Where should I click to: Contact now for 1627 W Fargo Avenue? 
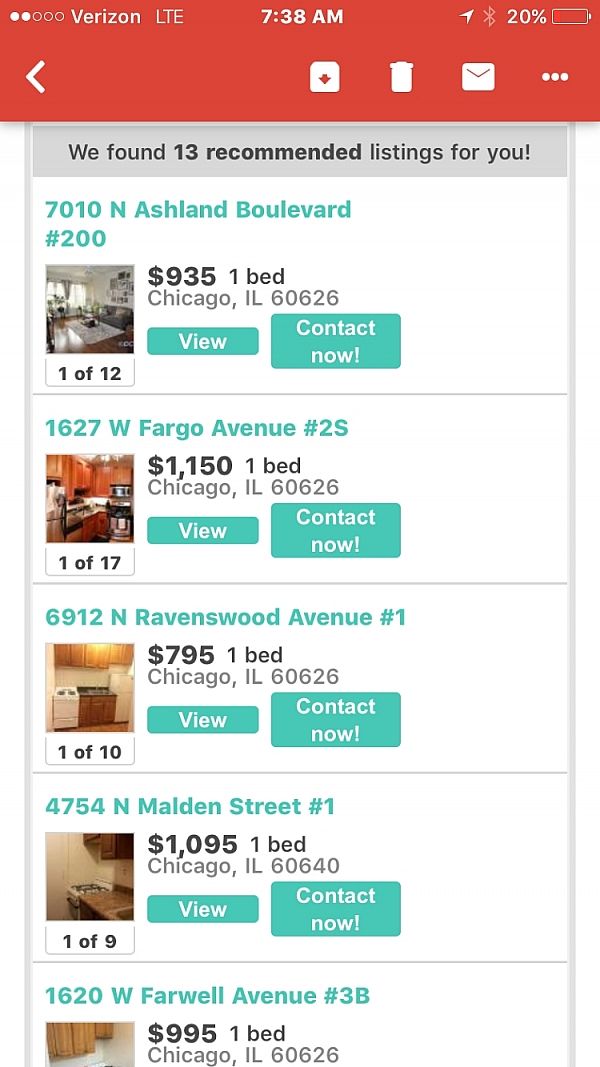tap(336, 530)
